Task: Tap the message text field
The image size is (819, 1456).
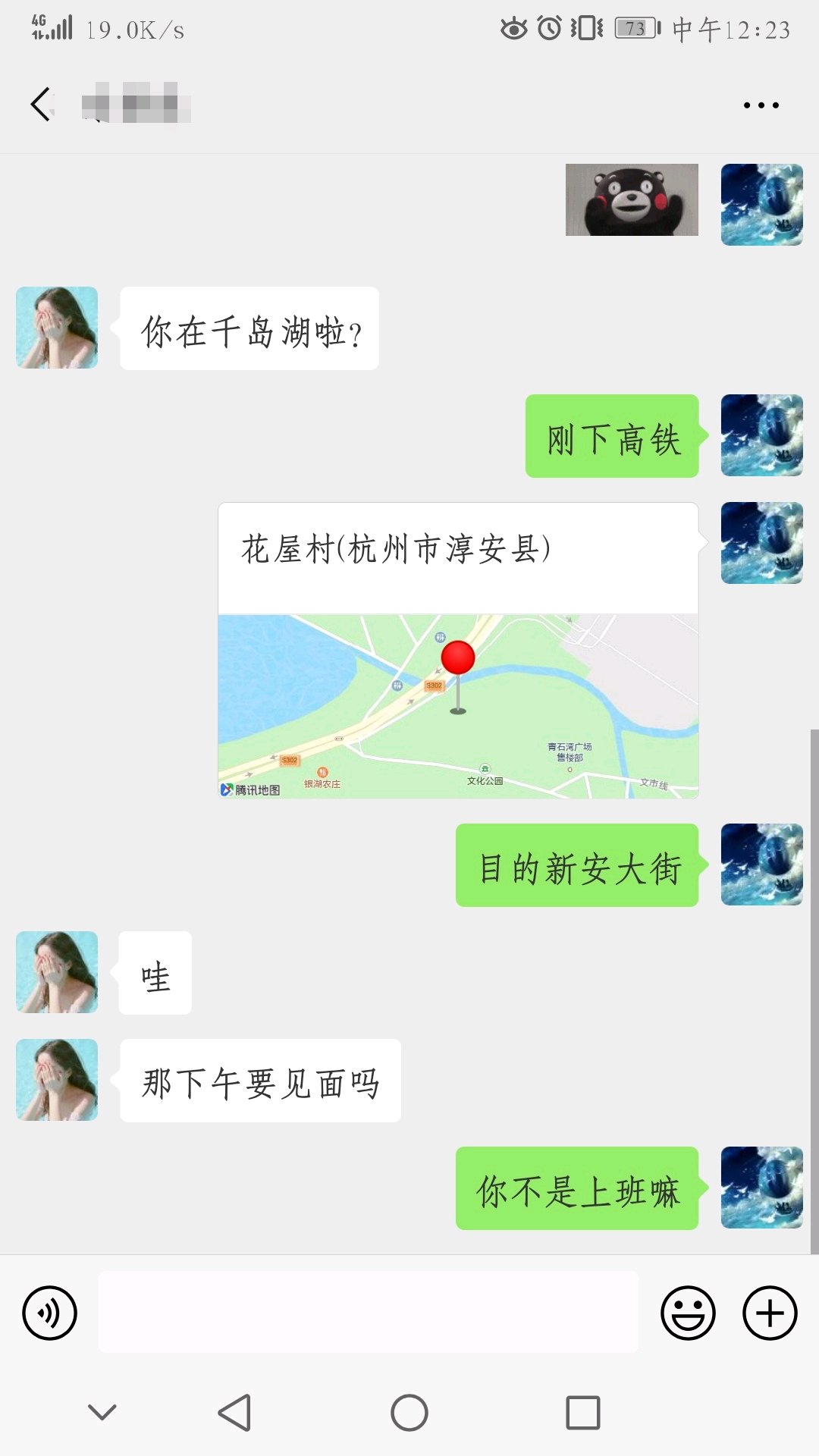Action: pyautogui.click(x=368, y=1312)
